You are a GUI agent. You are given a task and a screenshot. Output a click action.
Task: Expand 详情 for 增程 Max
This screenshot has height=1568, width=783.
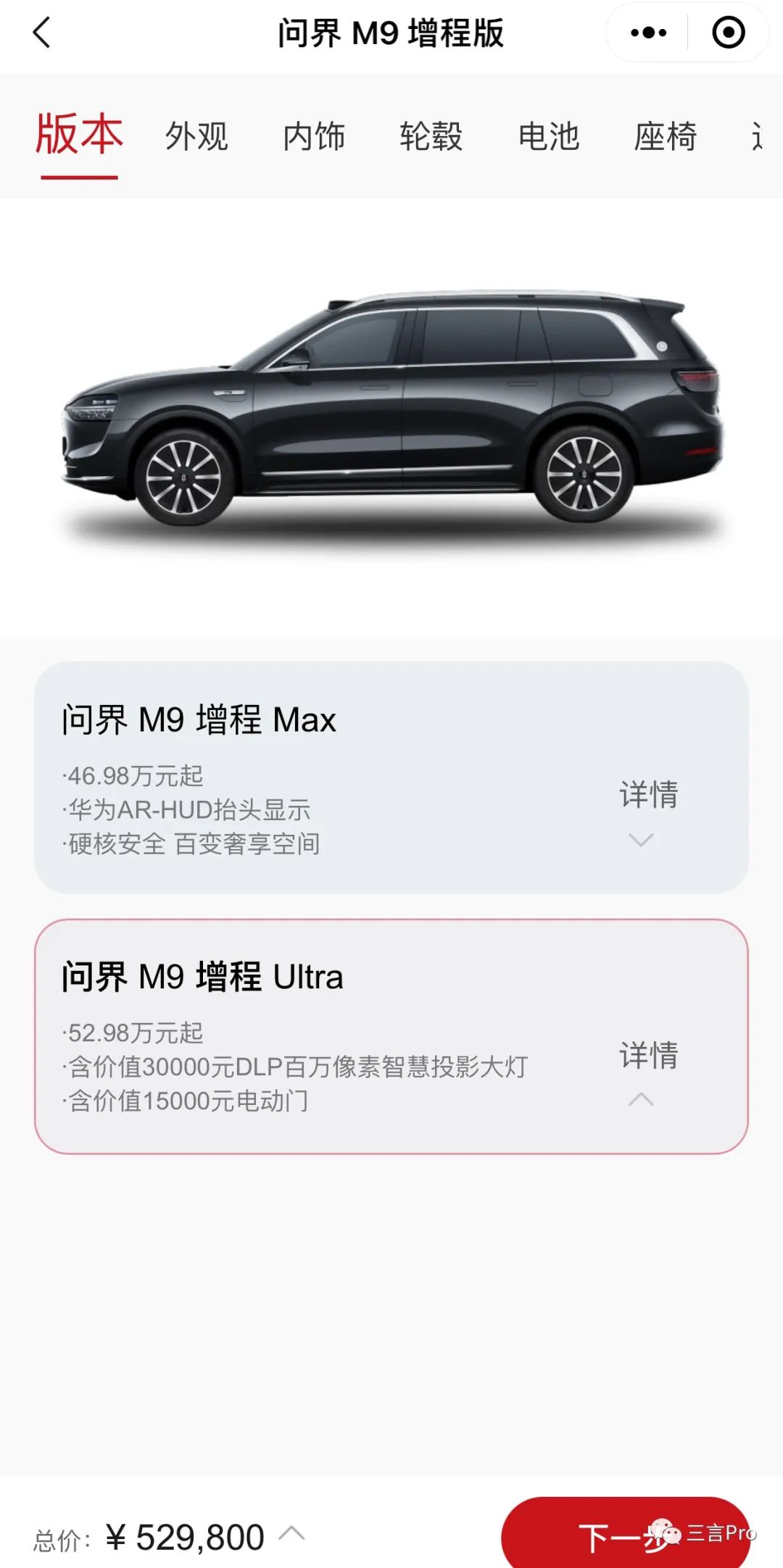tap(647, 810)
